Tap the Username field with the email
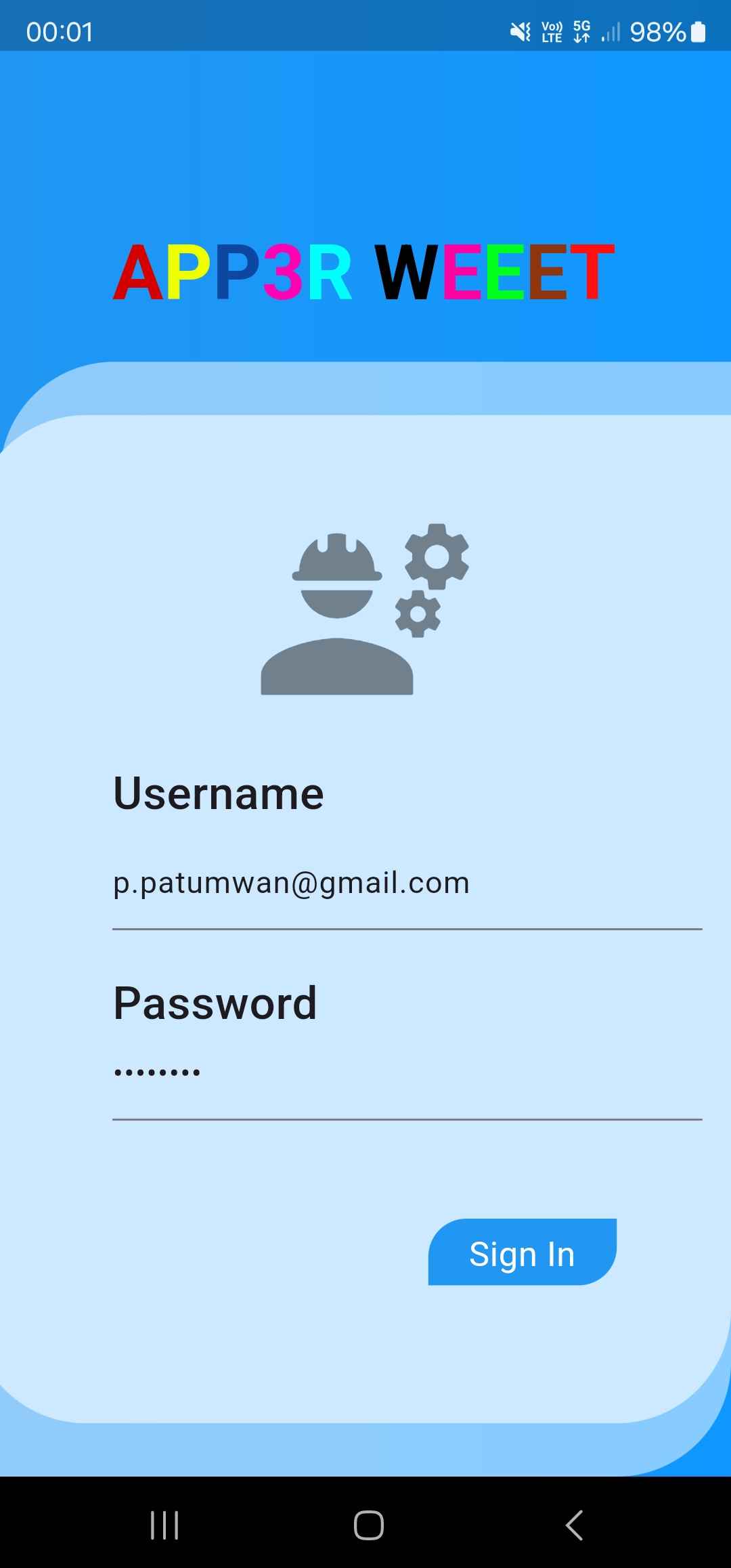Screen dimensions: 731x1568 406,884
